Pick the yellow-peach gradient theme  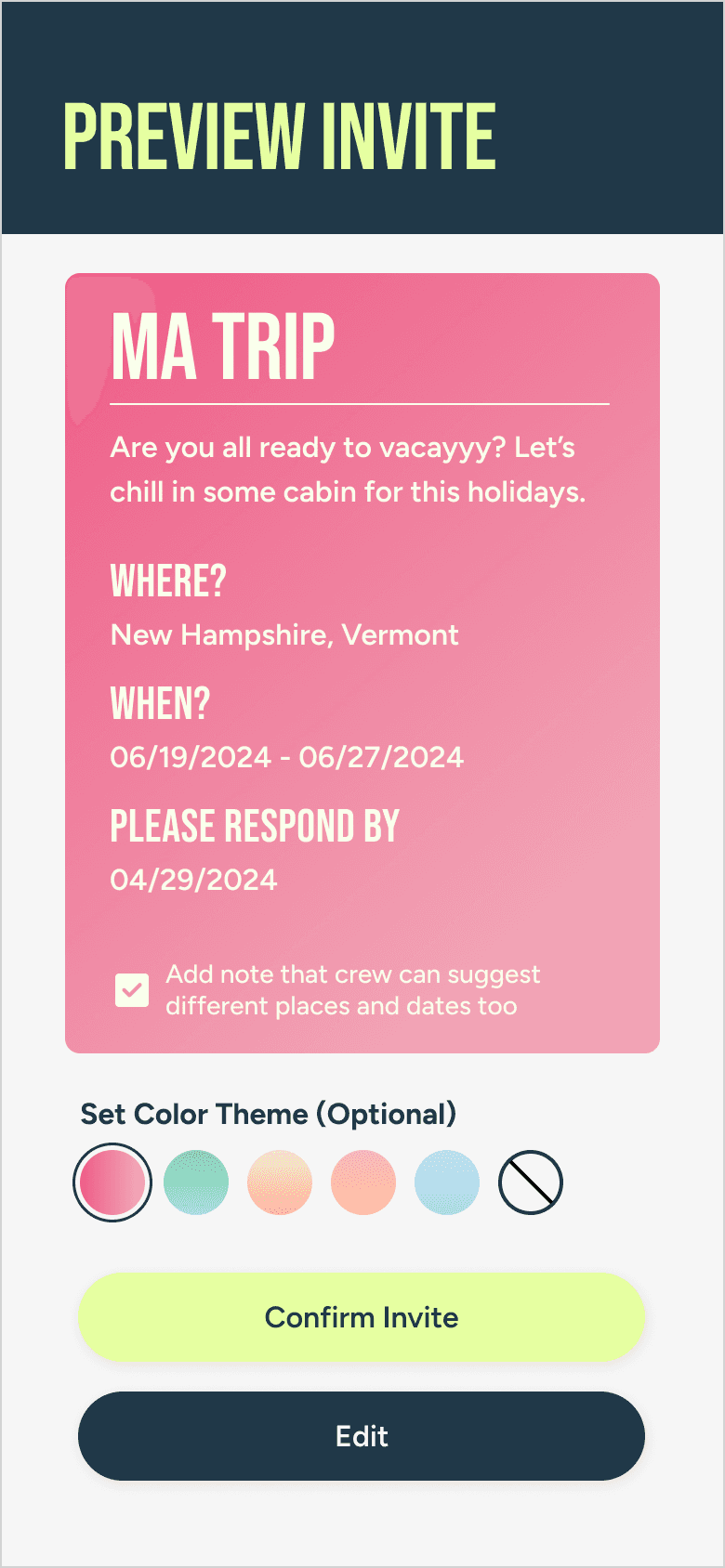point(280,1183)
